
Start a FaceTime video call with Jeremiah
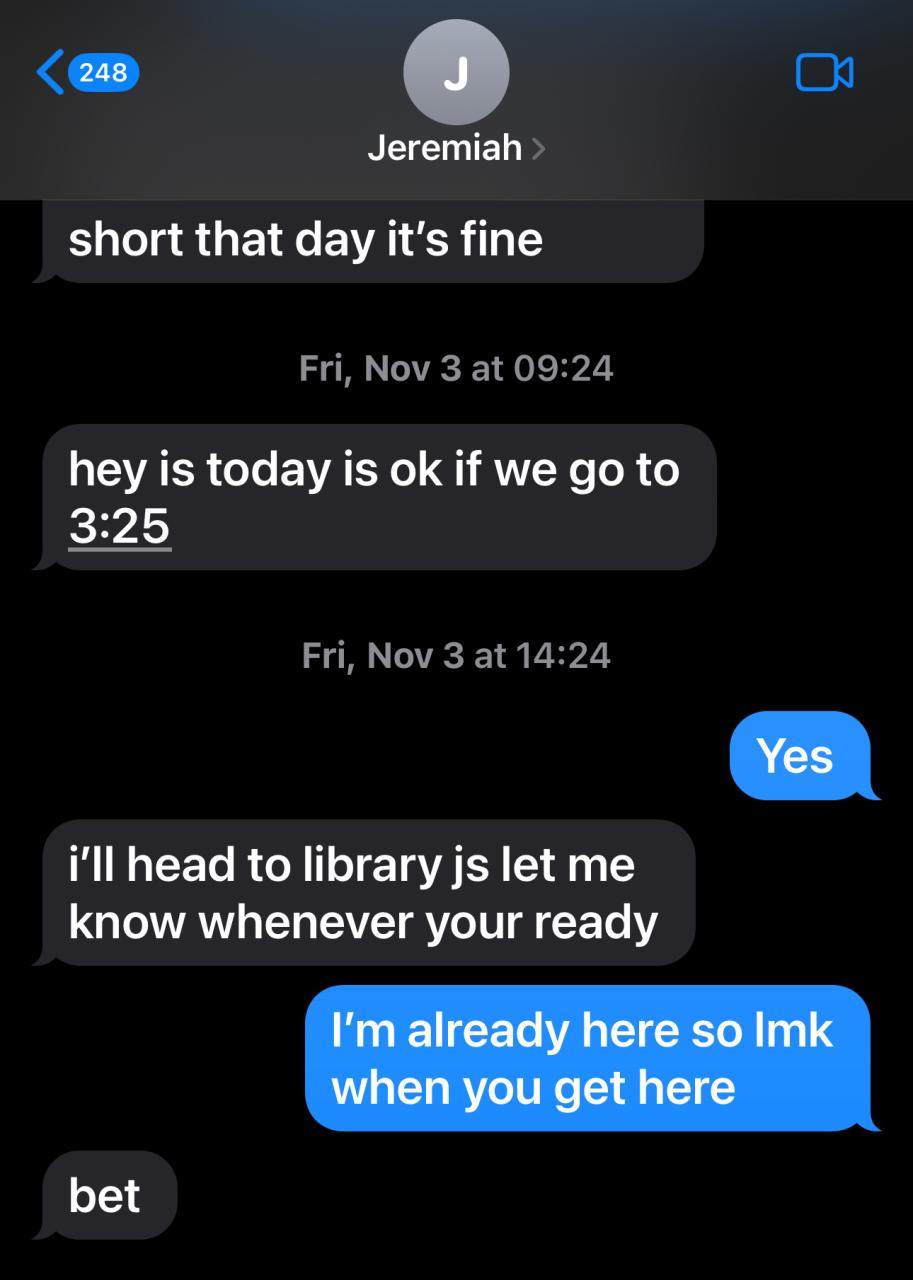(824, 72)
